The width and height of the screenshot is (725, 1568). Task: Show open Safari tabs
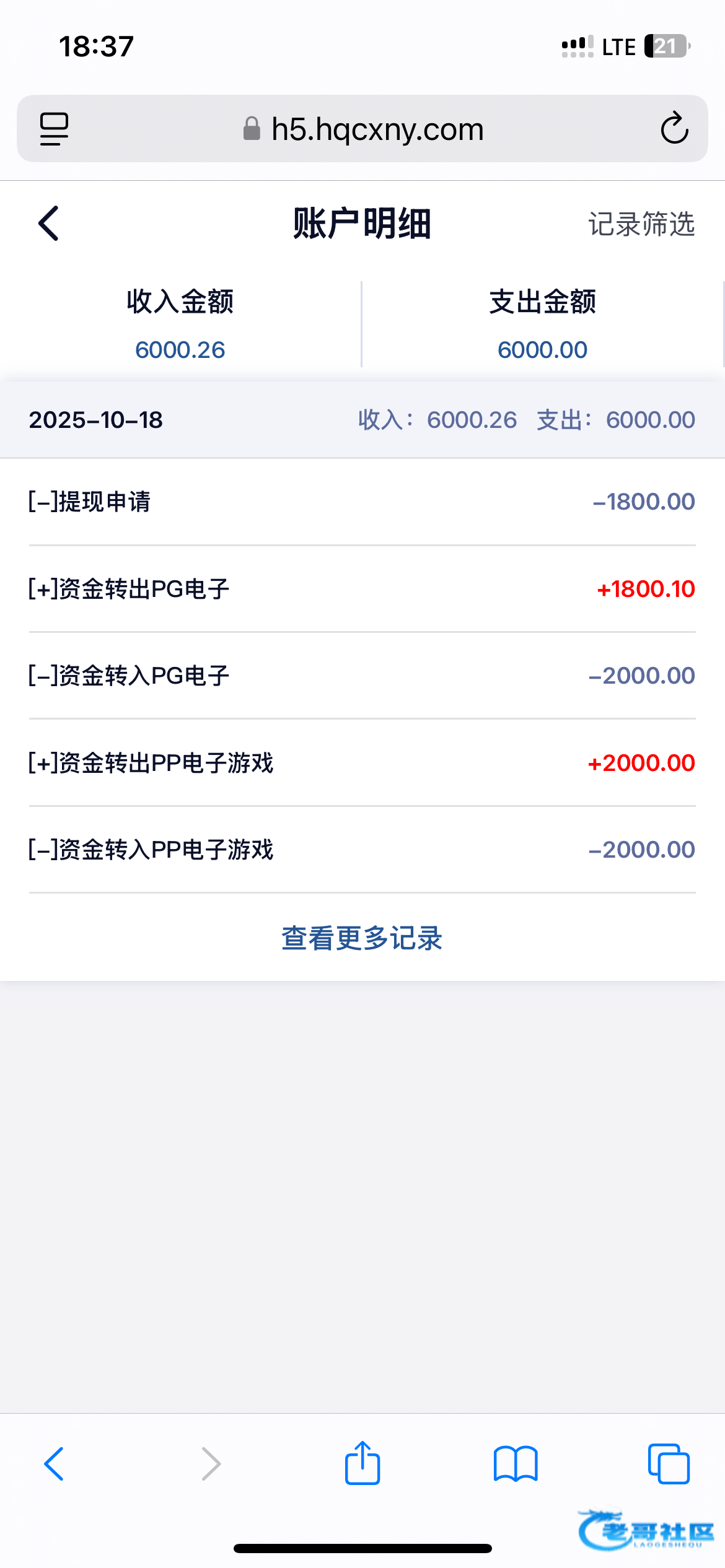click(669, 1464)
